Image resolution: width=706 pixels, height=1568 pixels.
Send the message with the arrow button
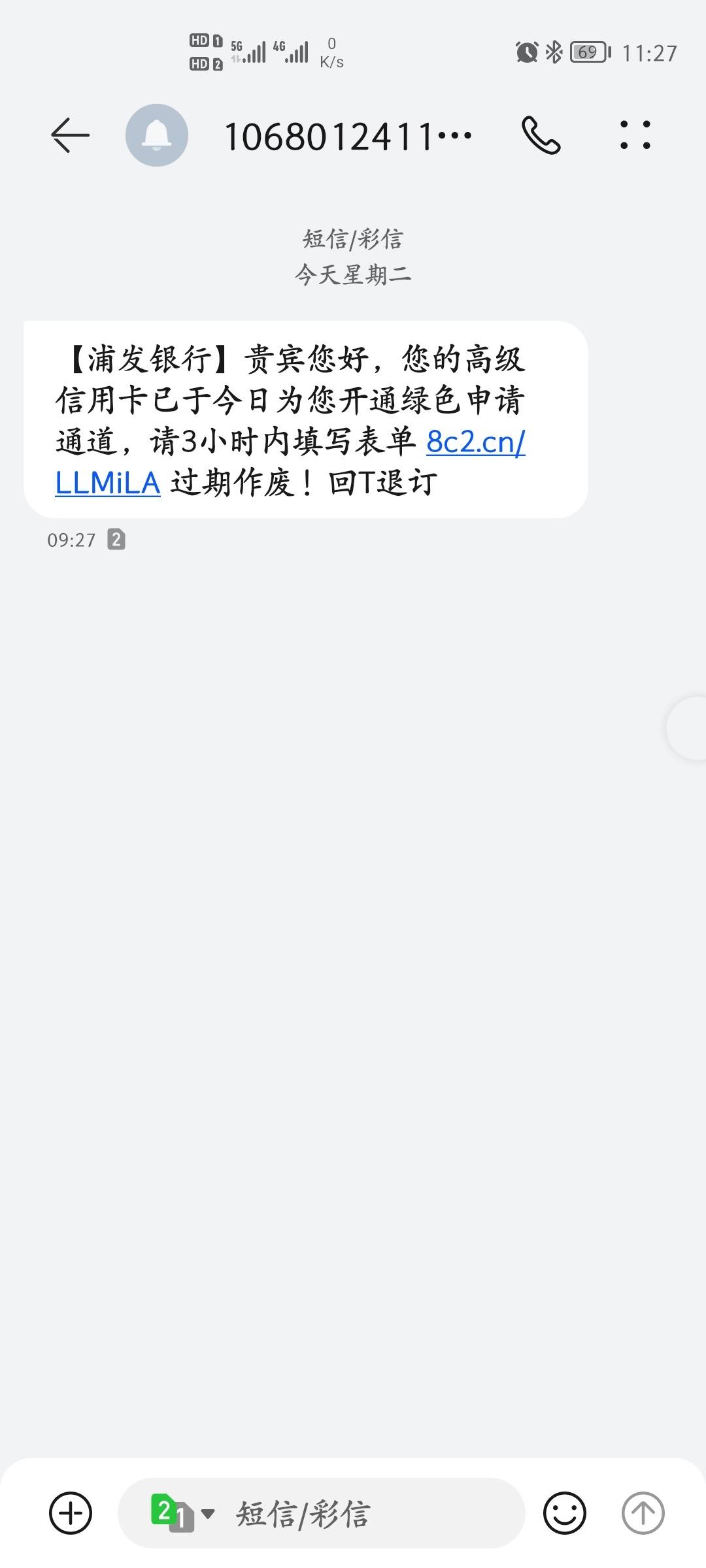[643, 1513]
